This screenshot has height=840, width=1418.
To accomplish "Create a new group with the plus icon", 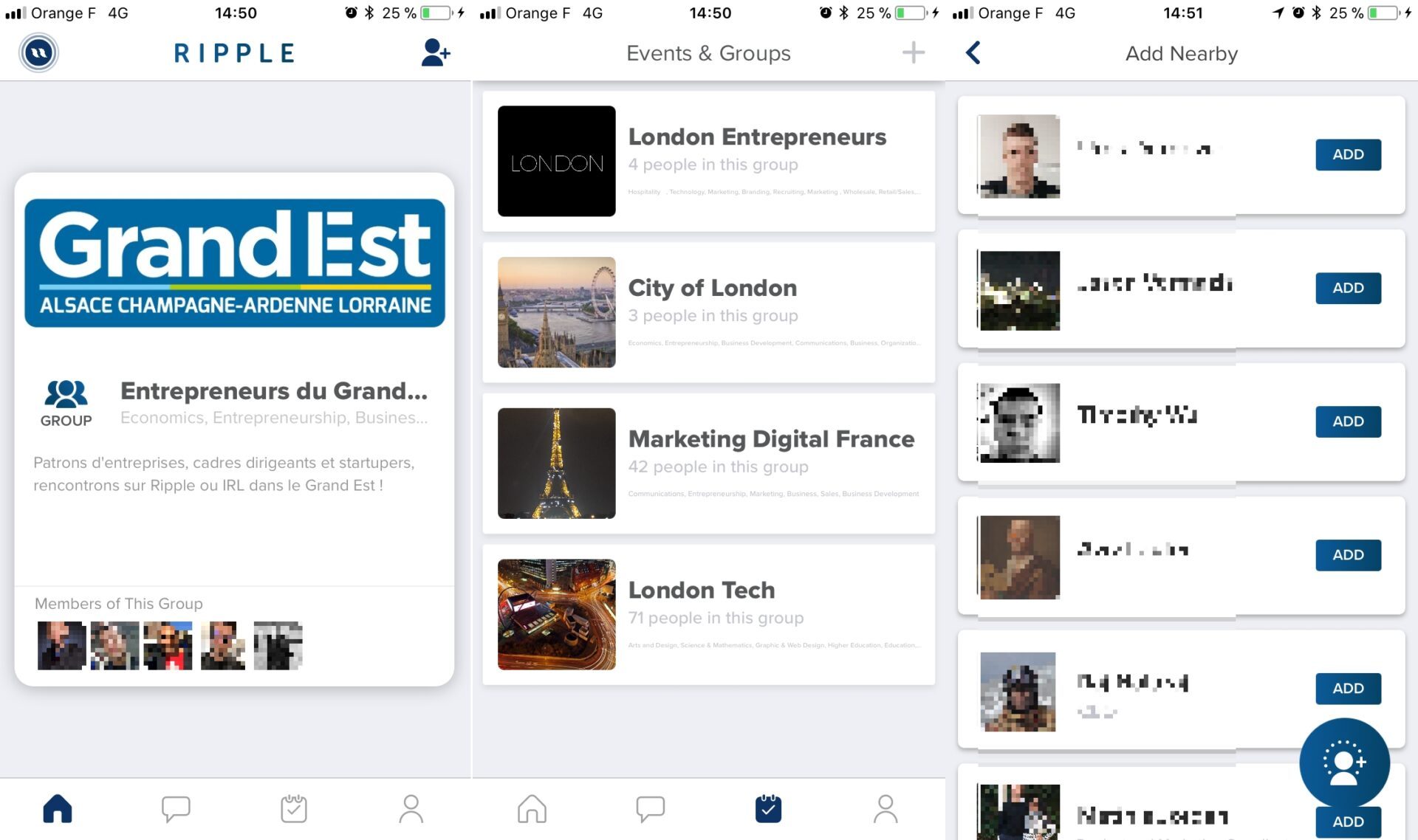I will pos(913,52).
